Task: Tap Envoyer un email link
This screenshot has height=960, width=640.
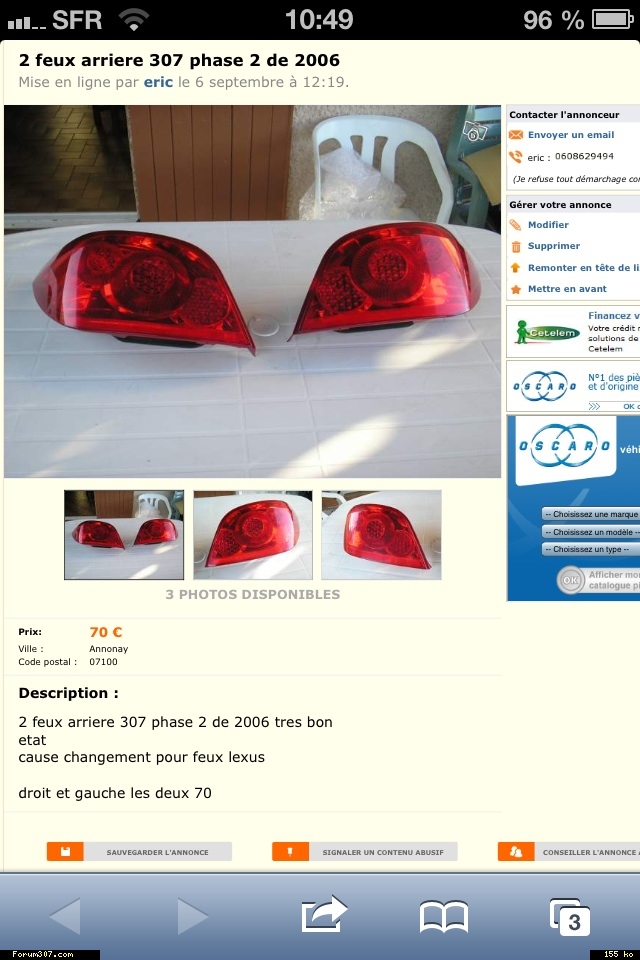Action: coord(570,135)
